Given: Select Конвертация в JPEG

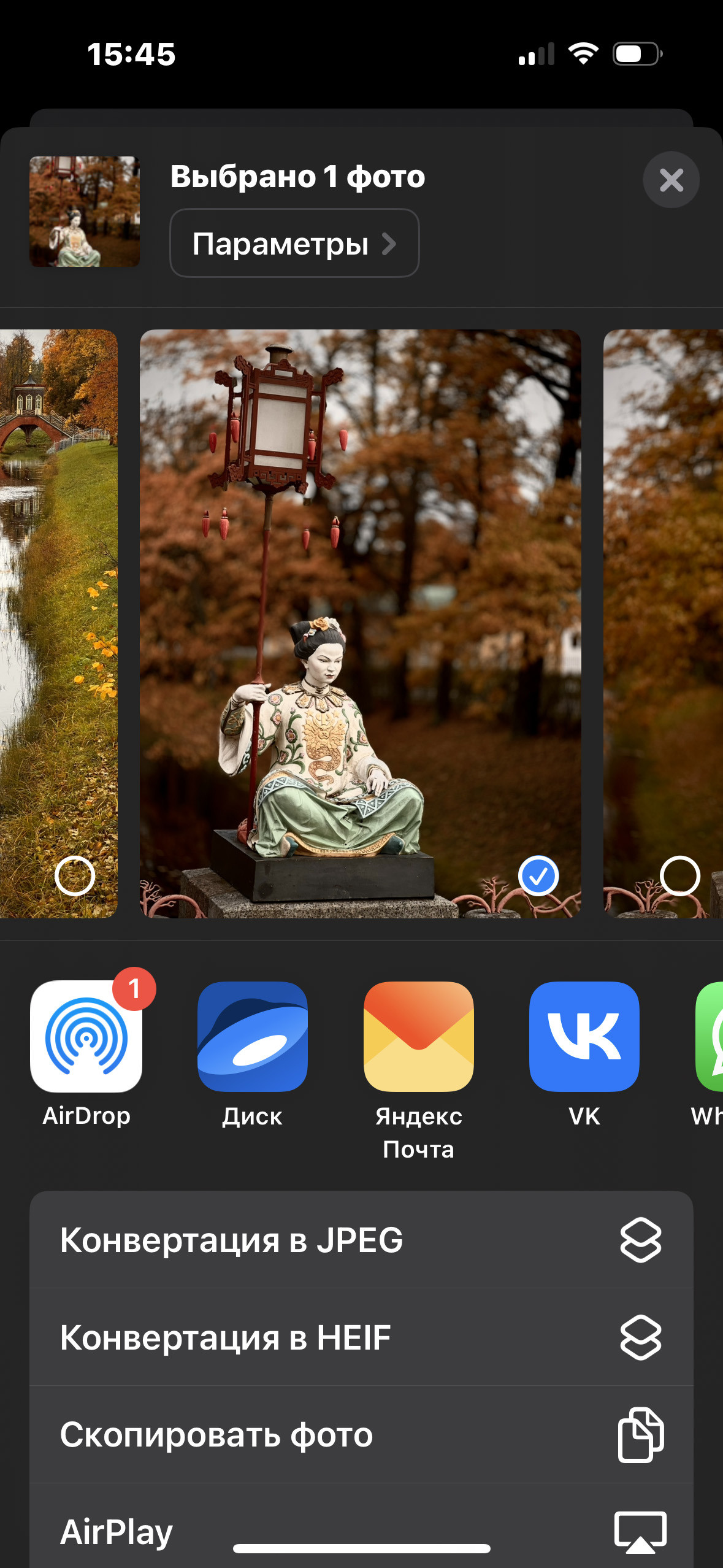Looking at the screenshot, I should click(x=361, y=1240).
